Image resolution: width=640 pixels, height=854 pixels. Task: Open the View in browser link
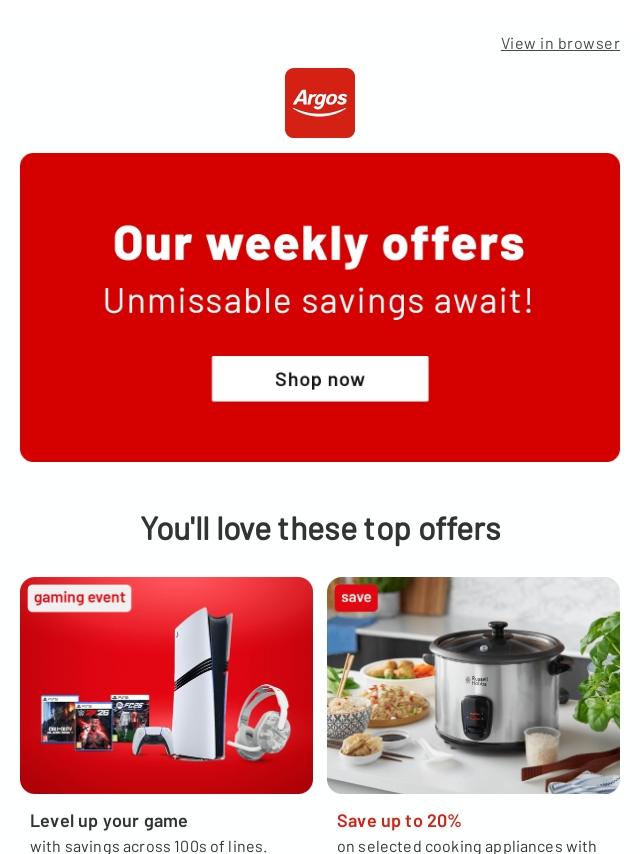(x=560, y=44)
